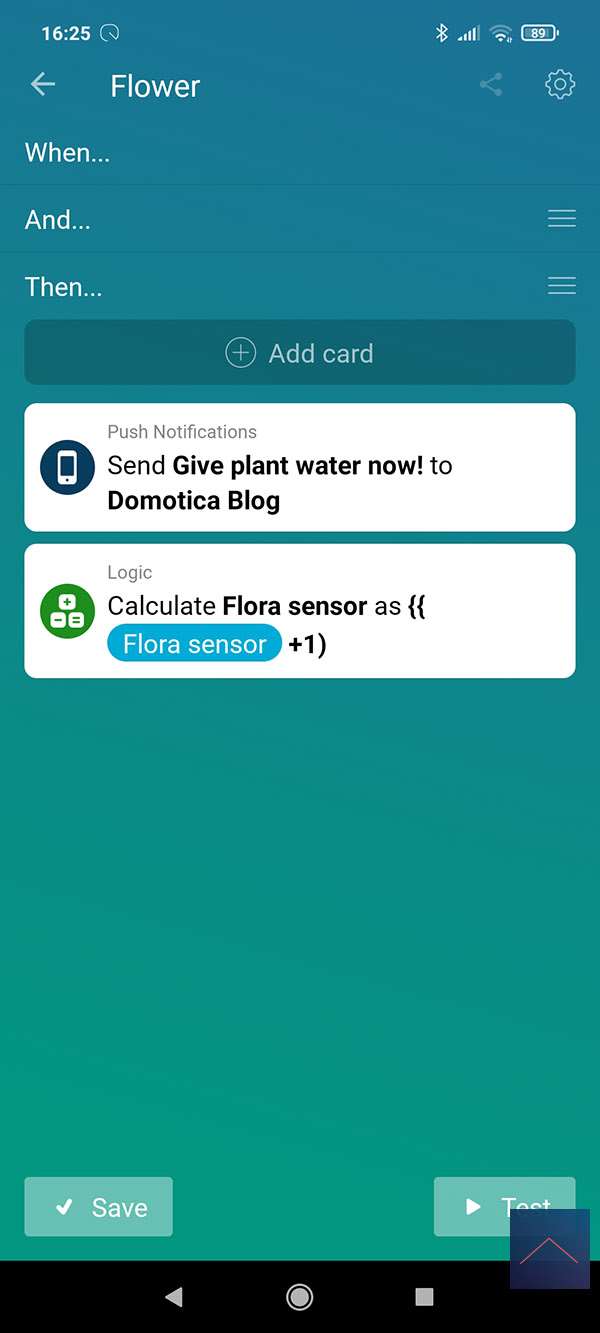Screen dimensions: 600x1333
Task: Test the Flower flow
Action: click(x=480, y=1207)
